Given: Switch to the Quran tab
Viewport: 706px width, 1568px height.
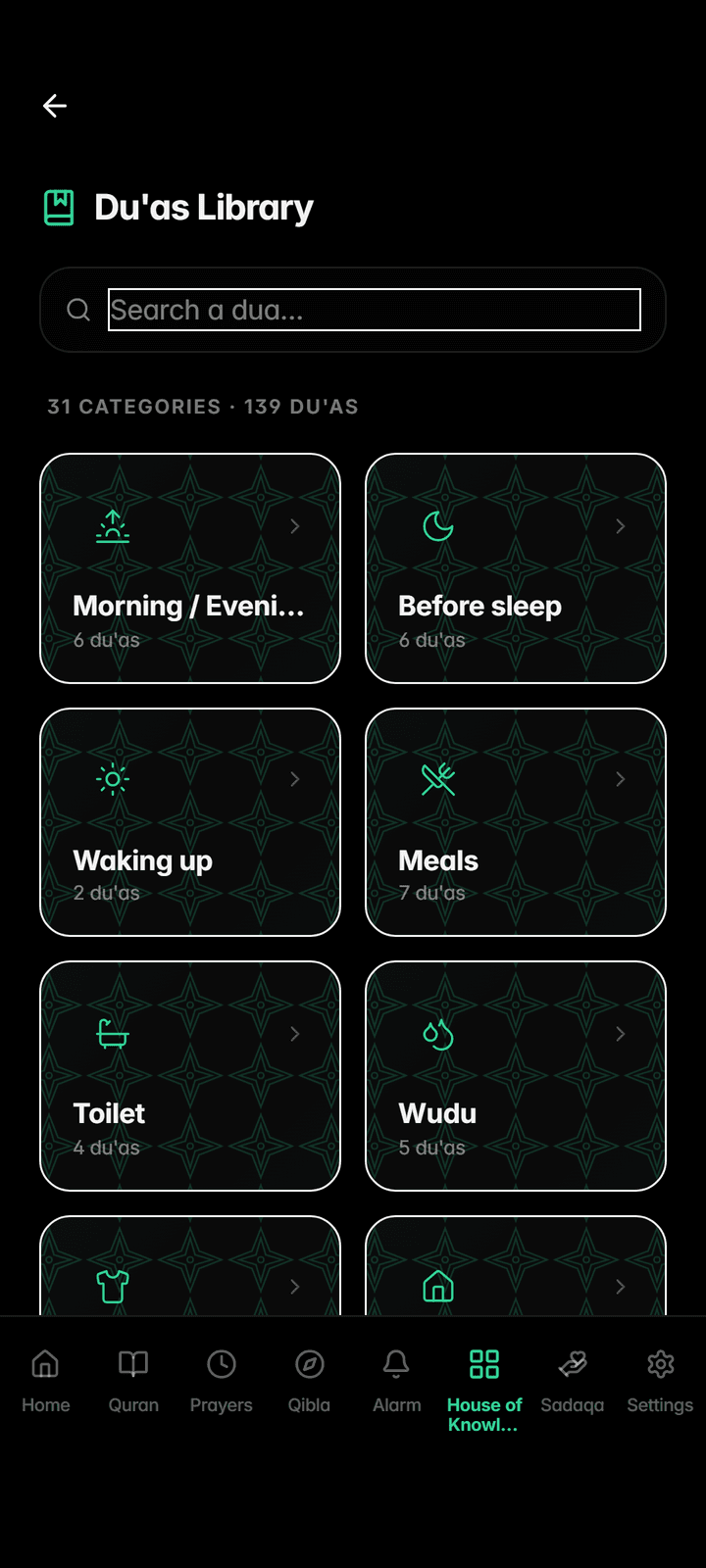Looking at the screenshot, I should coord(133,1381).
